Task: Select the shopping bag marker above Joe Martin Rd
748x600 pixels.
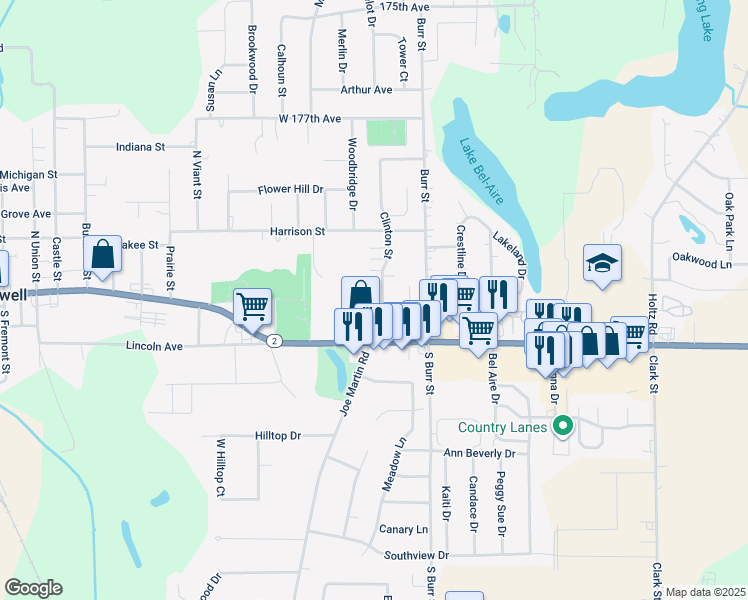Action: pos(360,294)
